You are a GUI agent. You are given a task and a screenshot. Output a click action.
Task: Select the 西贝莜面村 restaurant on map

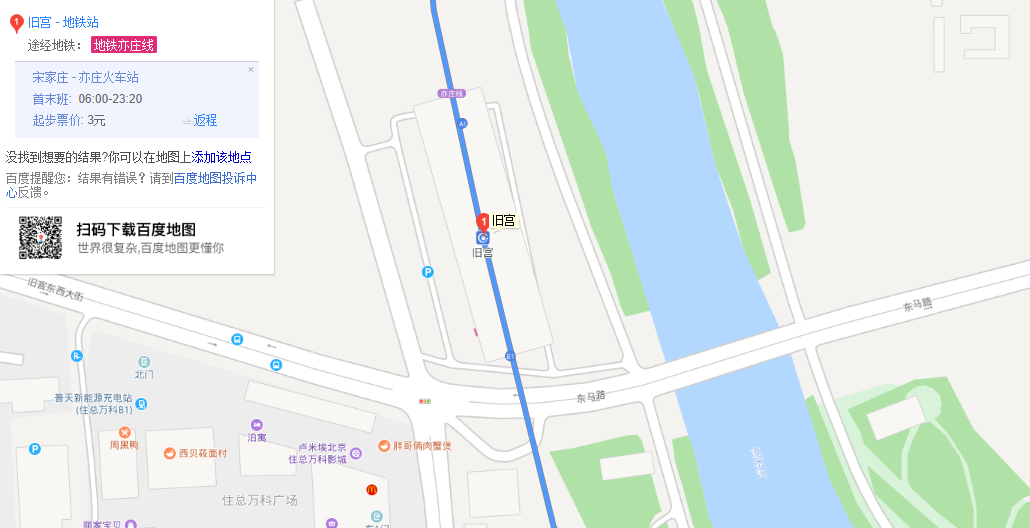[x=170, y=453]
